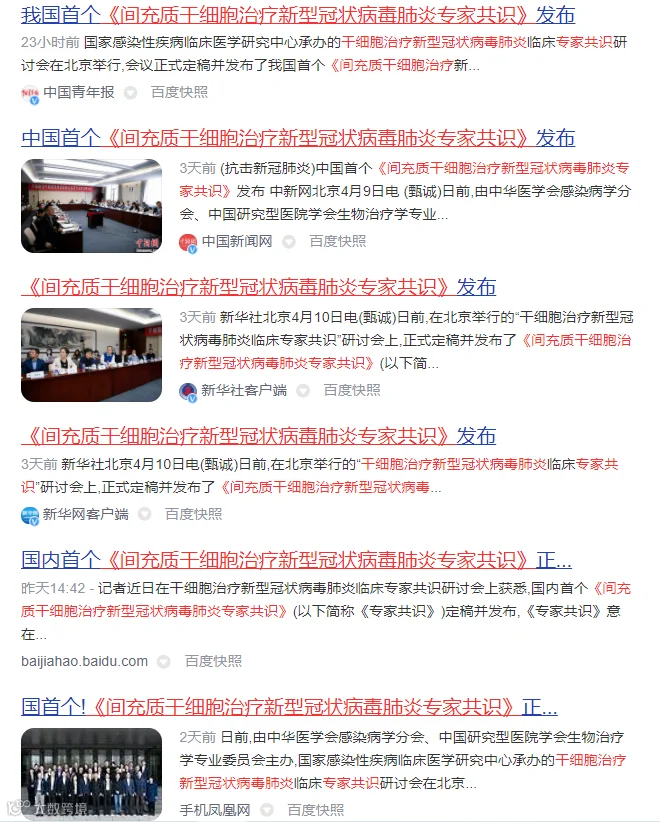This screenshot has height=822, width=660.
Task: Open the baijiahao.baidu.com source link
Action: pos(84,661)
